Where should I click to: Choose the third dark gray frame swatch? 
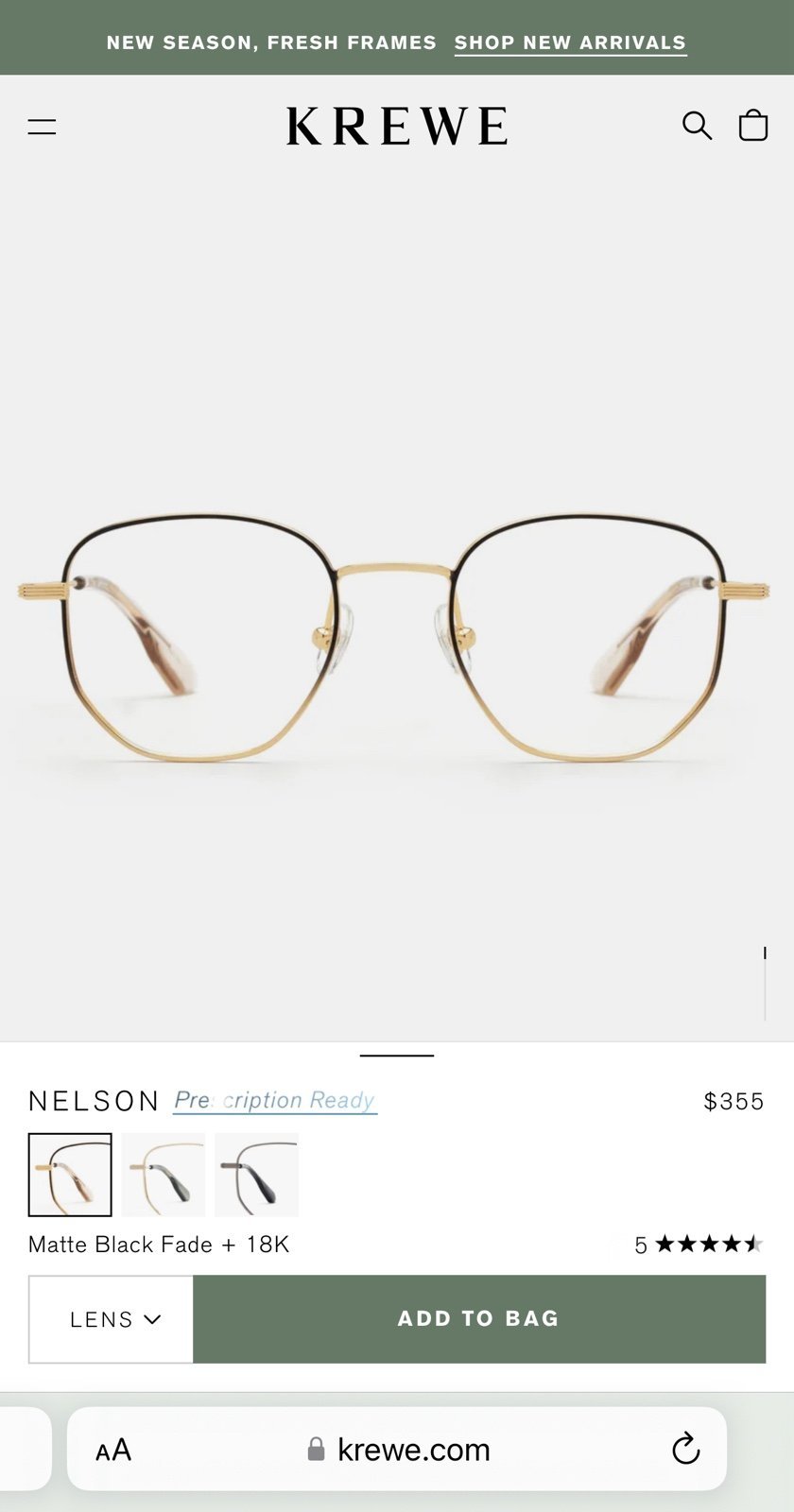tap(256, 1175)
